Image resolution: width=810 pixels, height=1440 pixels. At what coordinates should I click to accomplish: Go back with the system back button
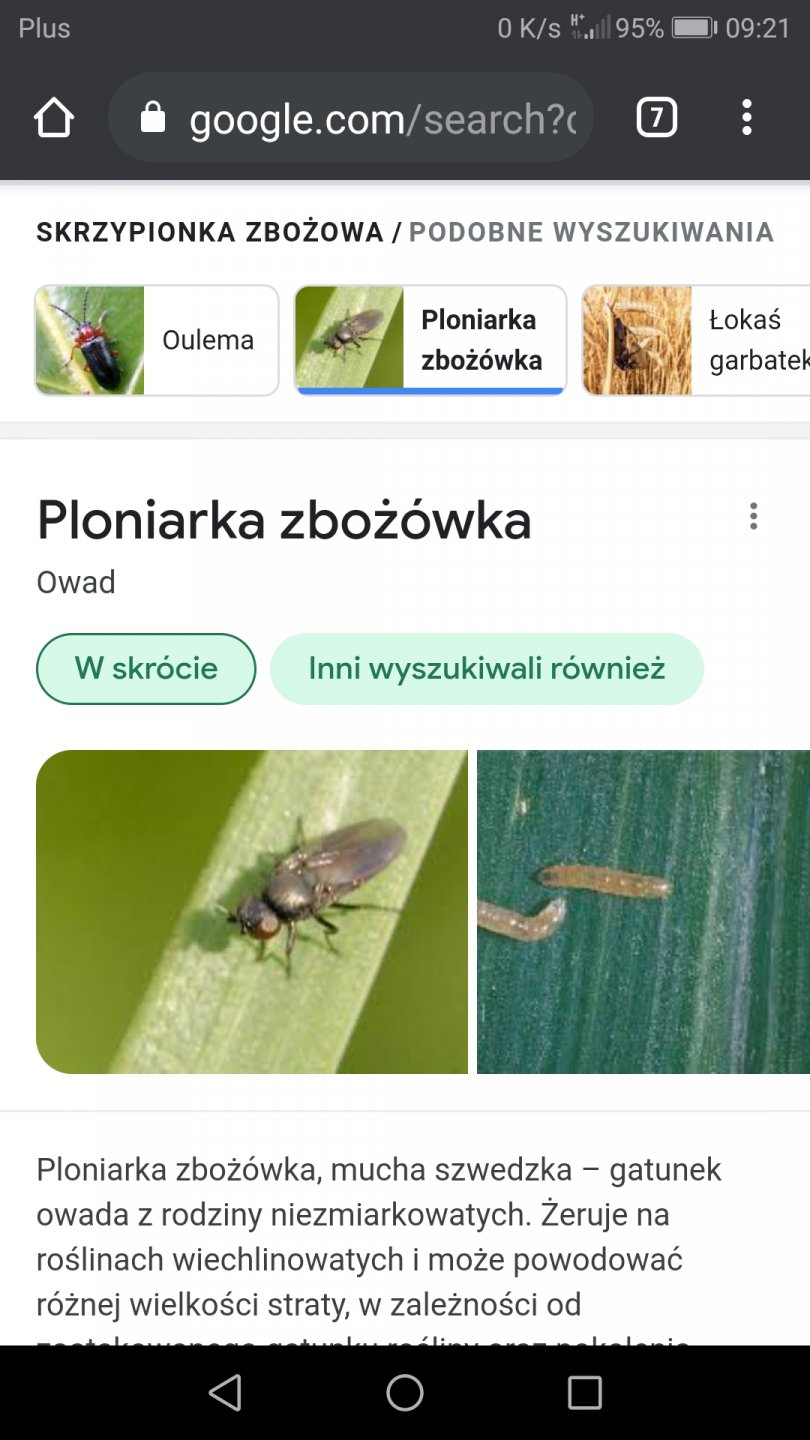(x=225, y=1392)
